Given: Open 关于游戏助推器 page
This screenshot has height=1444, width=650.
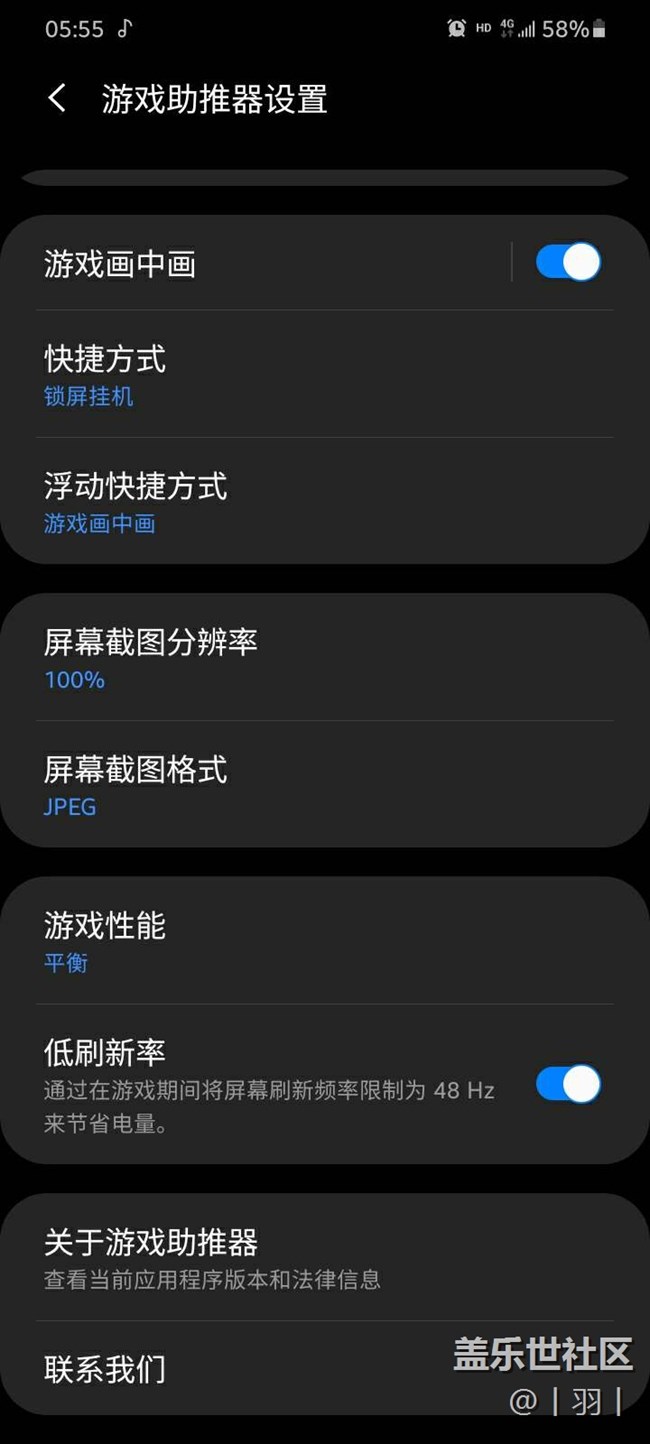Looking at the screenshot, I should click(325, 1258).
